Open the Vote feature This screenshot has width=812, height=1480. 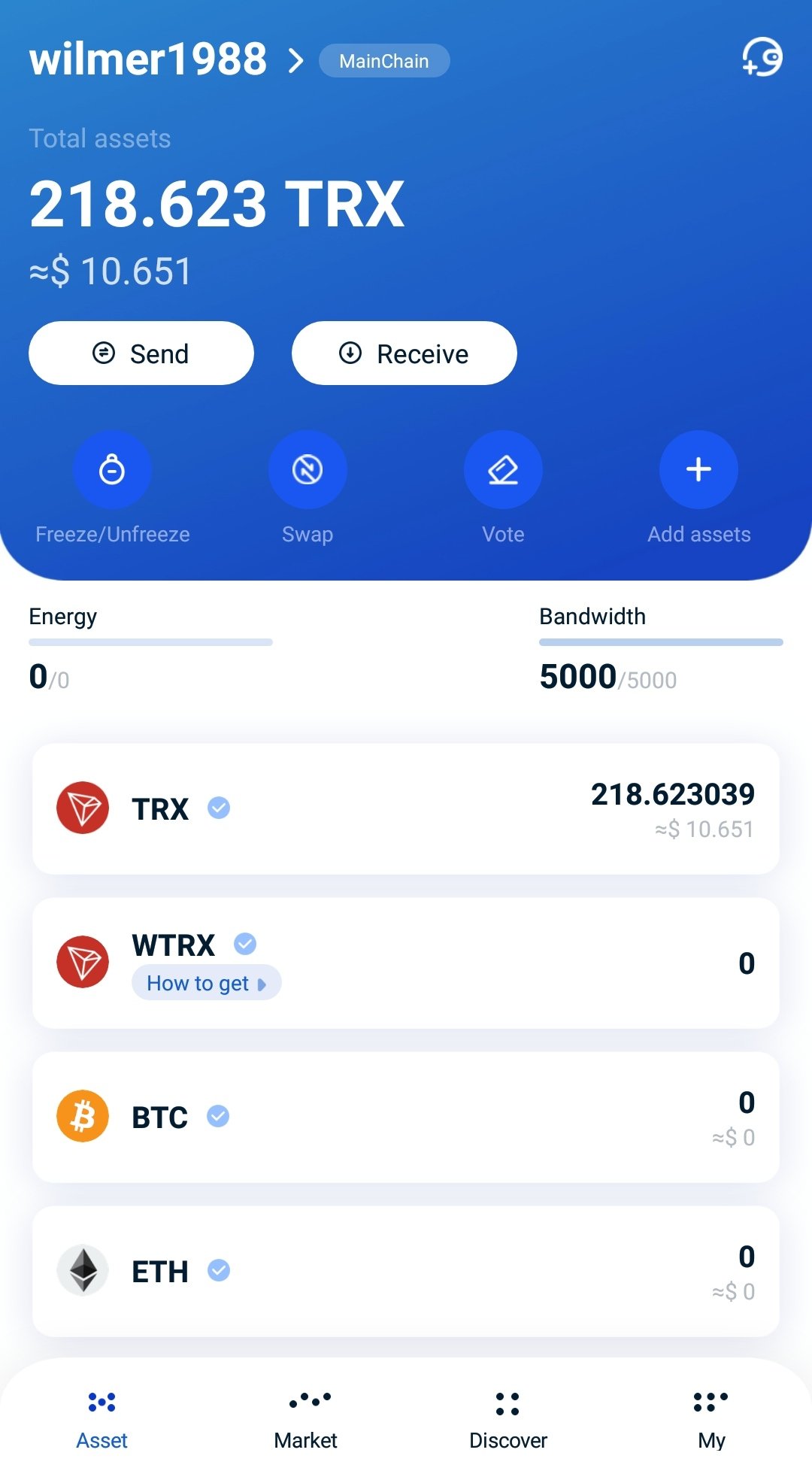503,469
